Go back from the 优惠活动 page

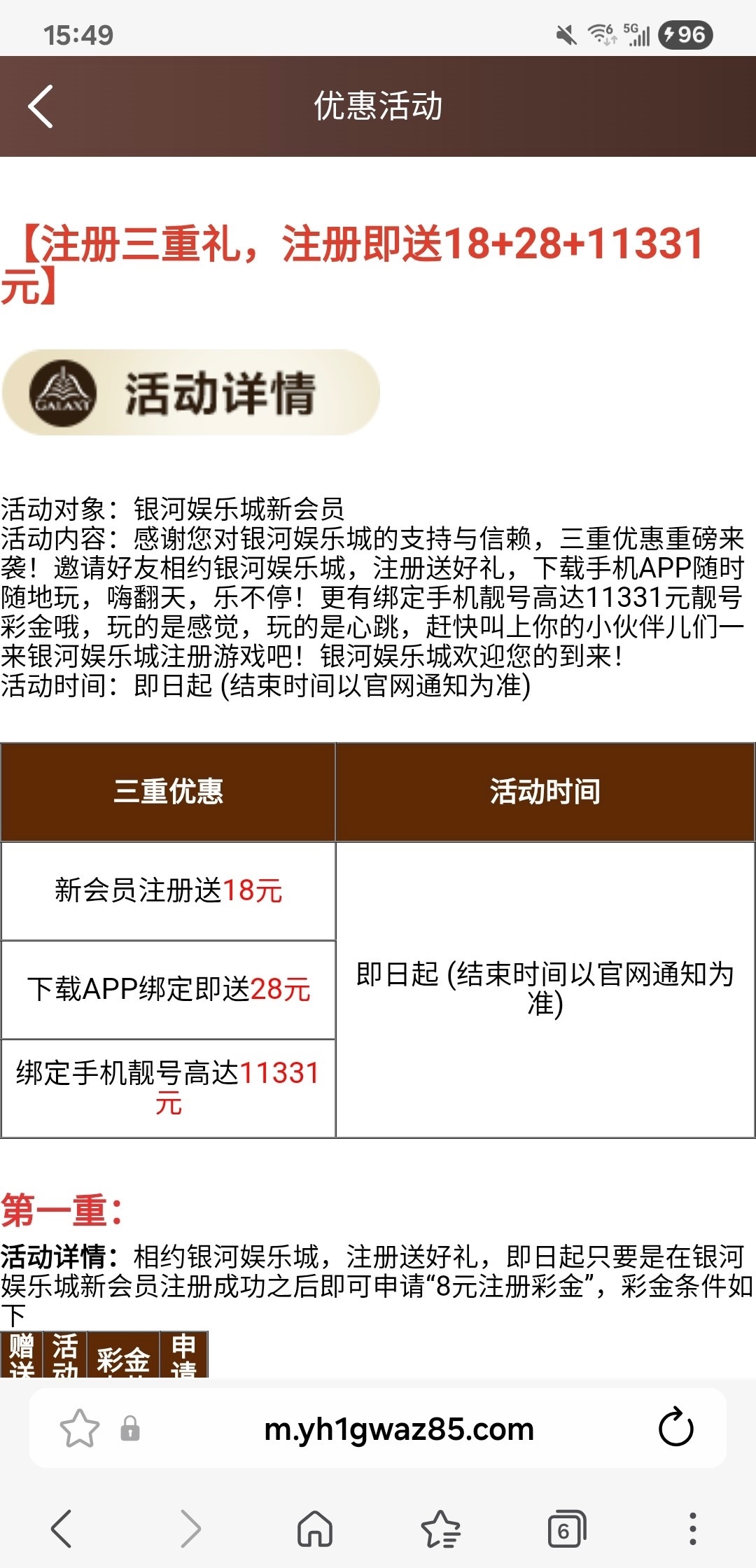[41, 106]
